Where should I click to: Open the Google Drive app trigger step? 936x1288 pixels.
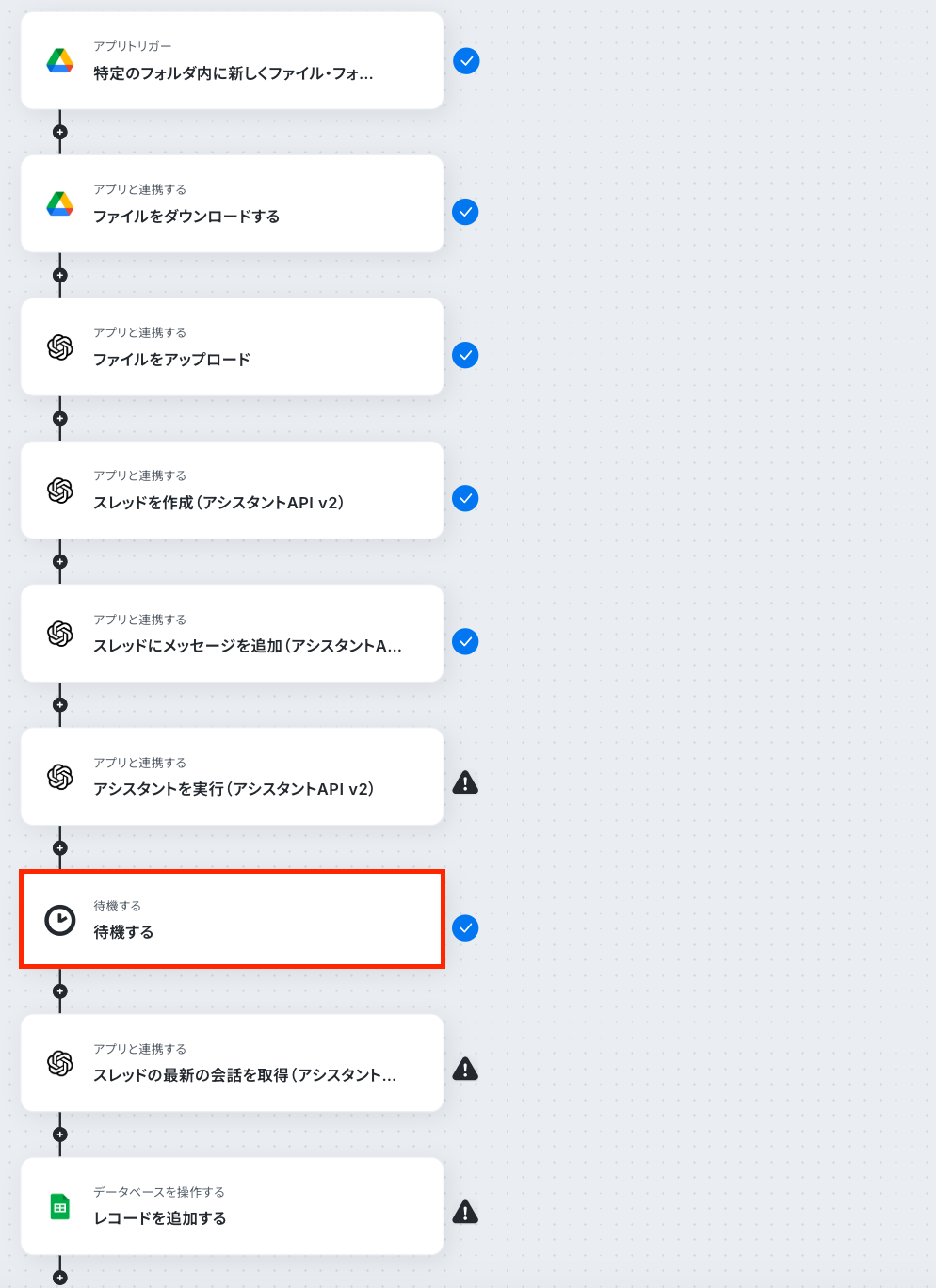(232, 61)
